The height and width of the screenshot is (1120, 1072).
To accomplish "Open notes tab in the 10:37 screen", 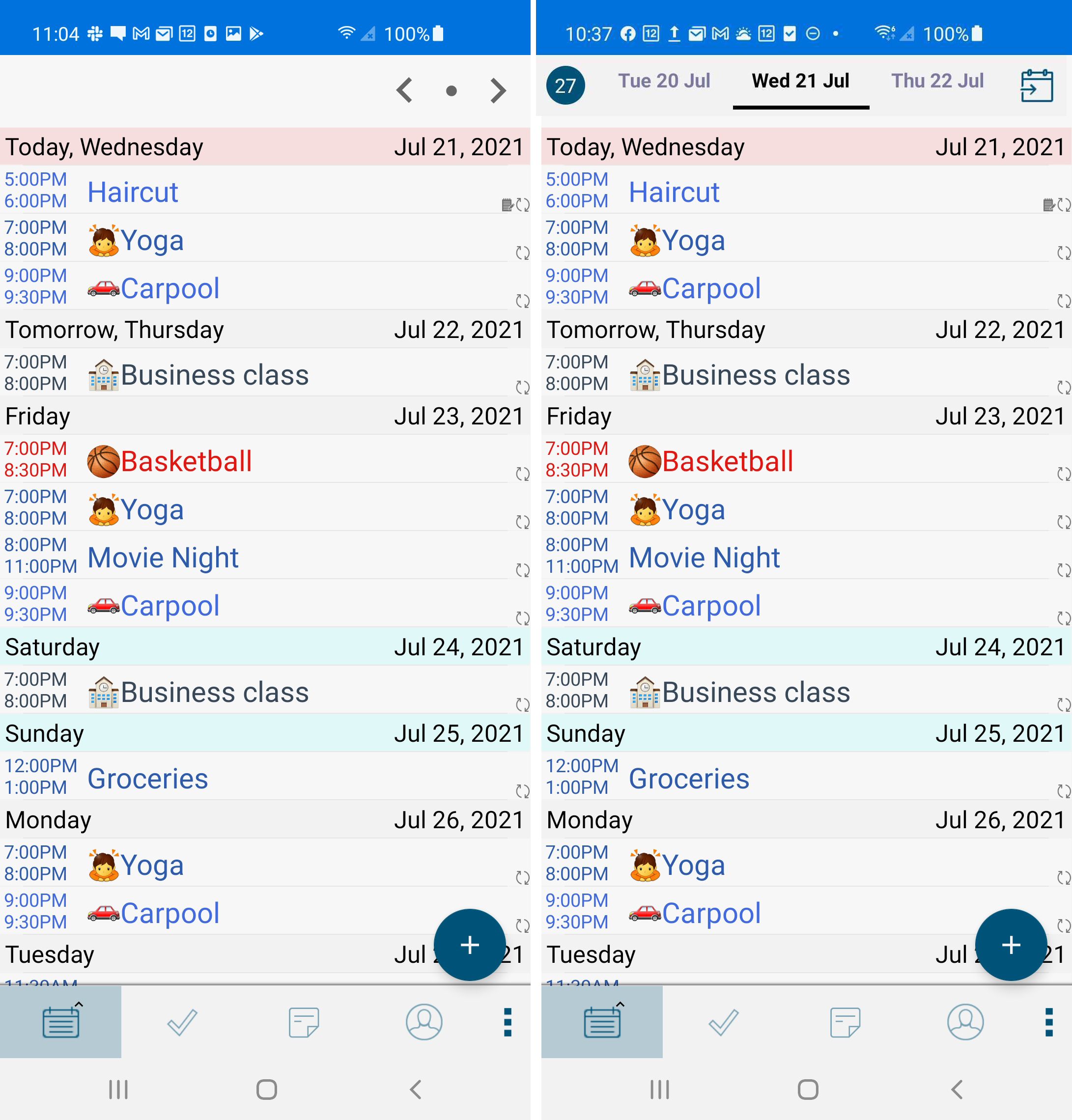I will click(x=845, y=1022).
